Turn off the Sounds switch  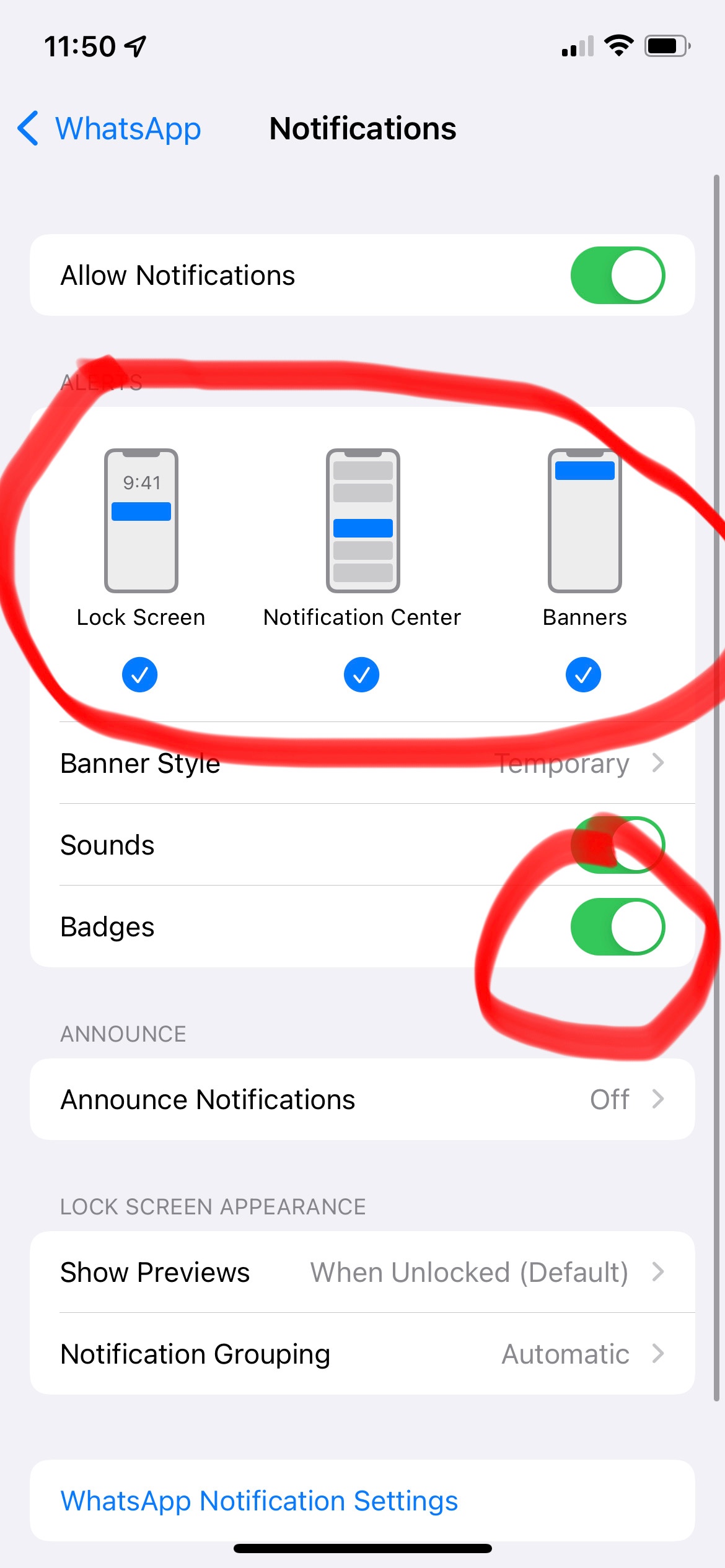point(618,845)
